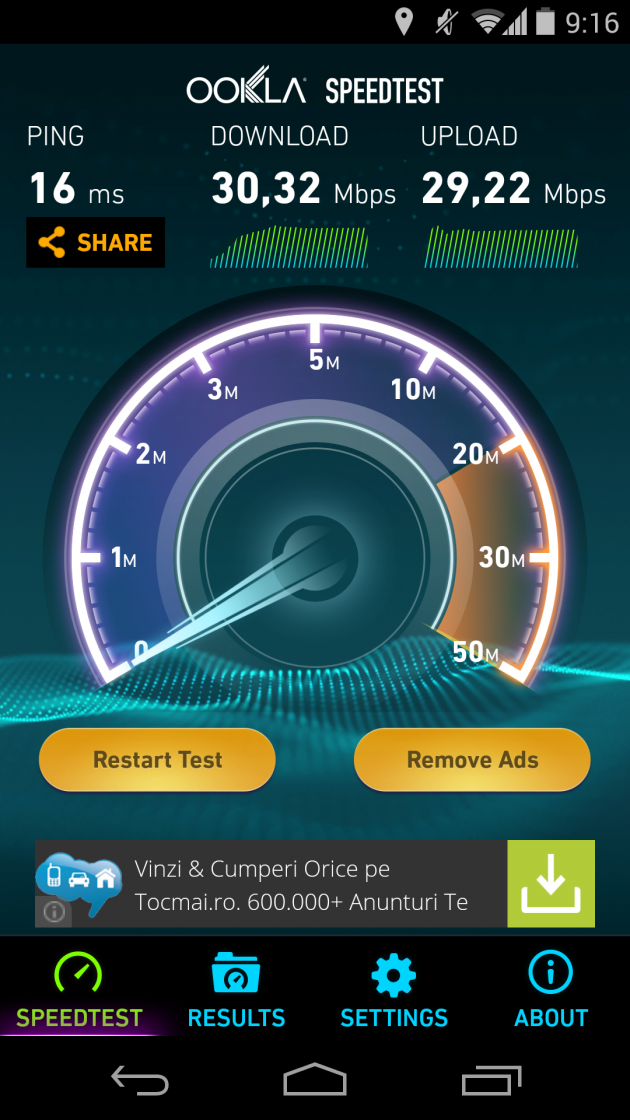Open the About tab
Viewport: 630px width, 1120px height.
(x=551, y=991)
